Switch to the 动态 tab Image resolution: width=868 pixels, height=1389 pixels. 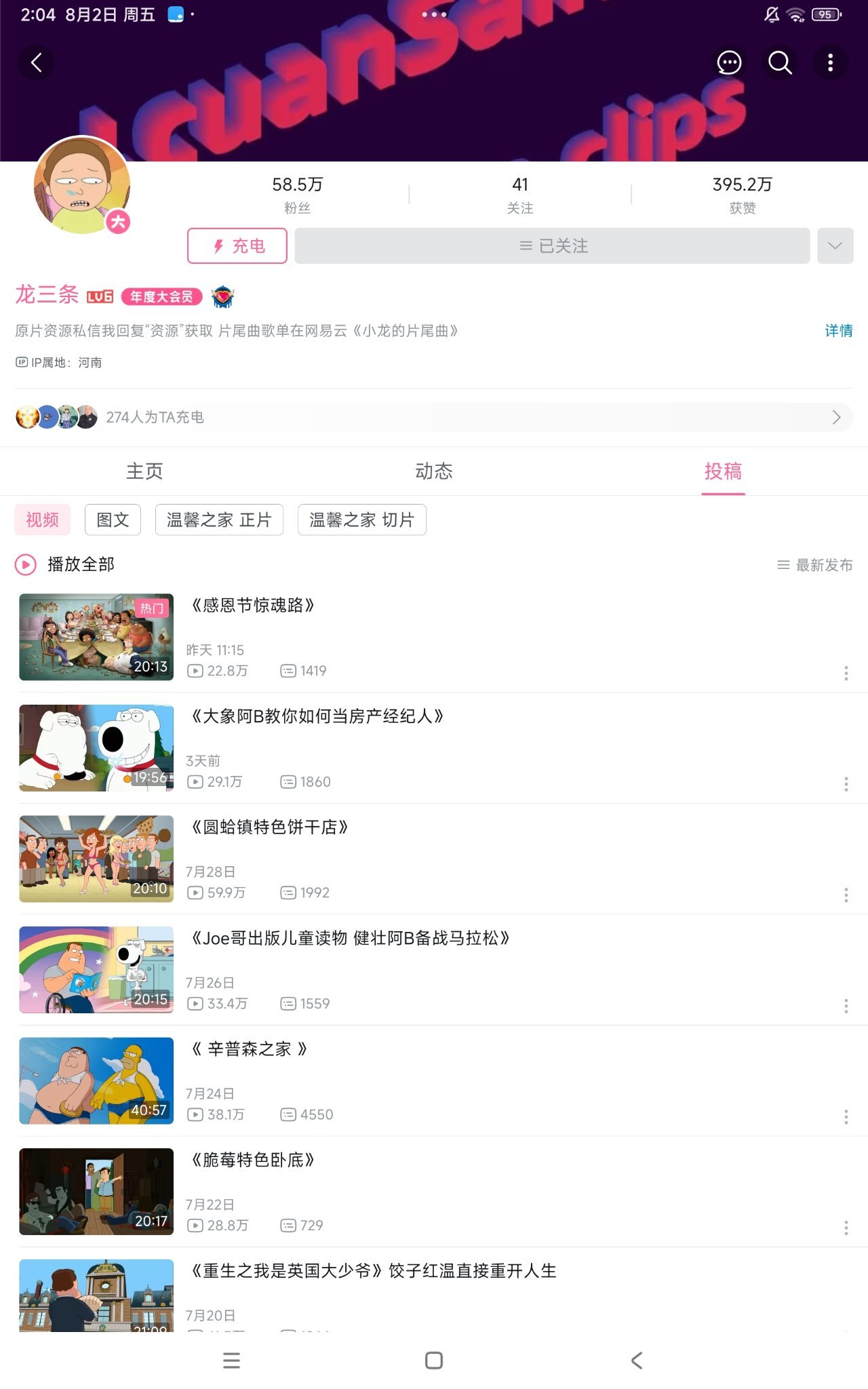click(434, 471)
